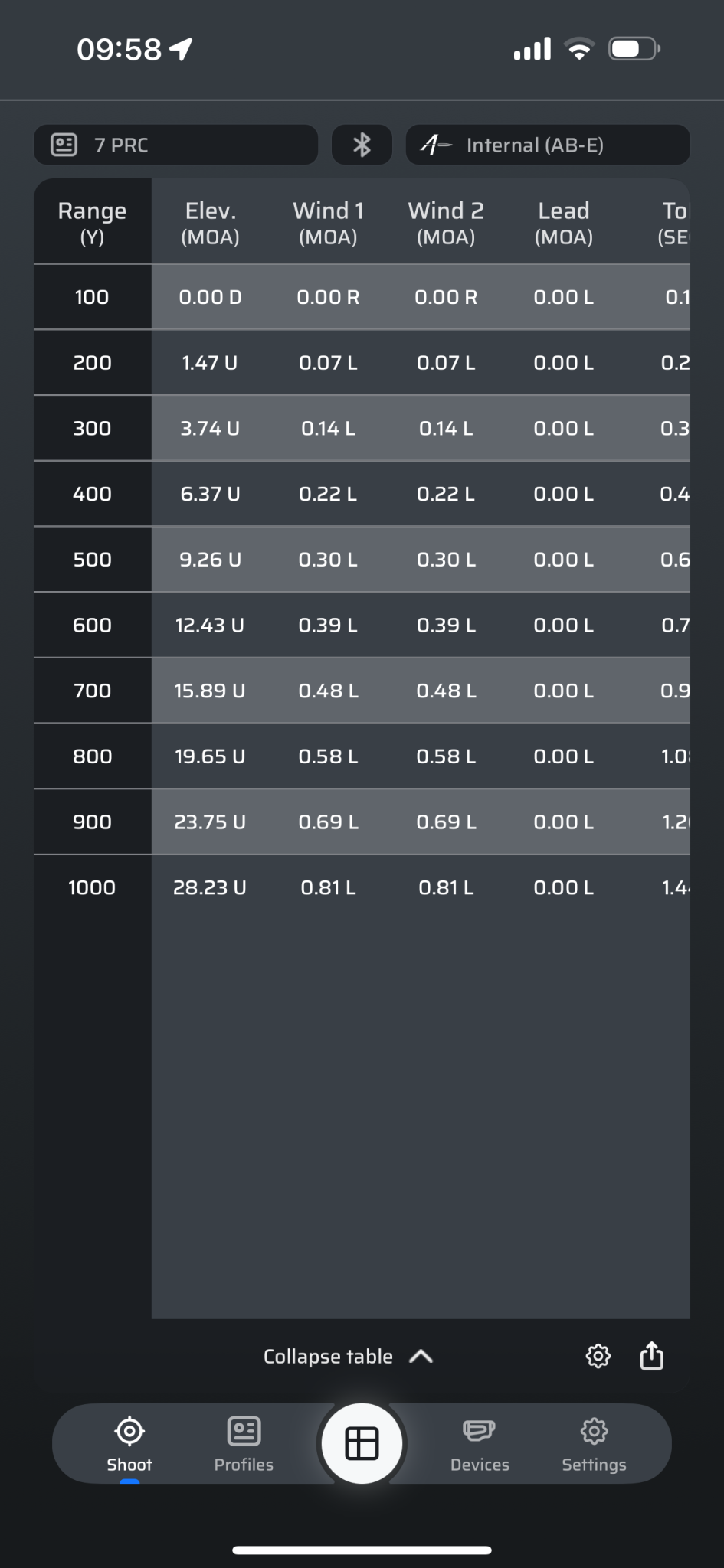Go to the Profiles tab
This screenshot has width=724, height=1568.
point(244,1444)
